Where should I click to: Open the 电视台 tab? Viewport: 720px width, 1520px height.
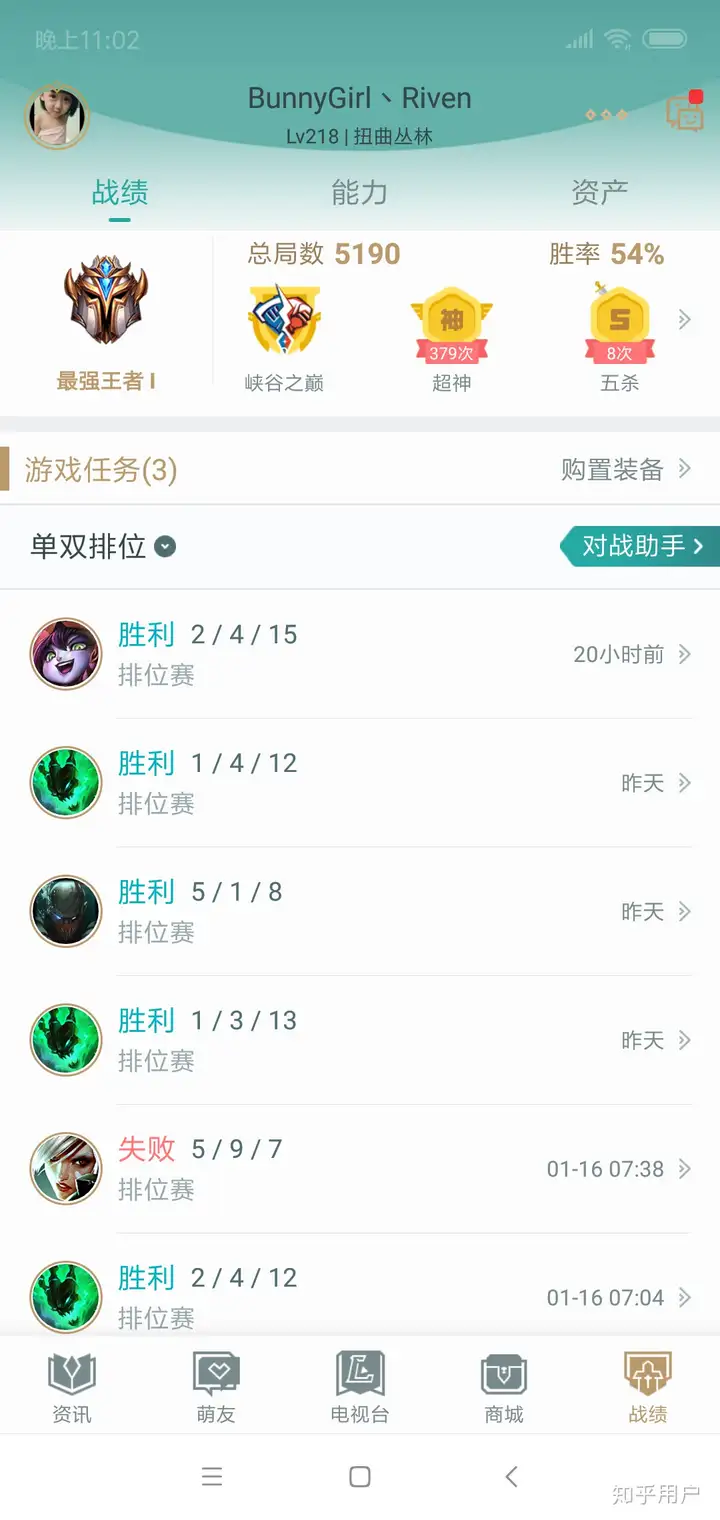(360, 1387)
